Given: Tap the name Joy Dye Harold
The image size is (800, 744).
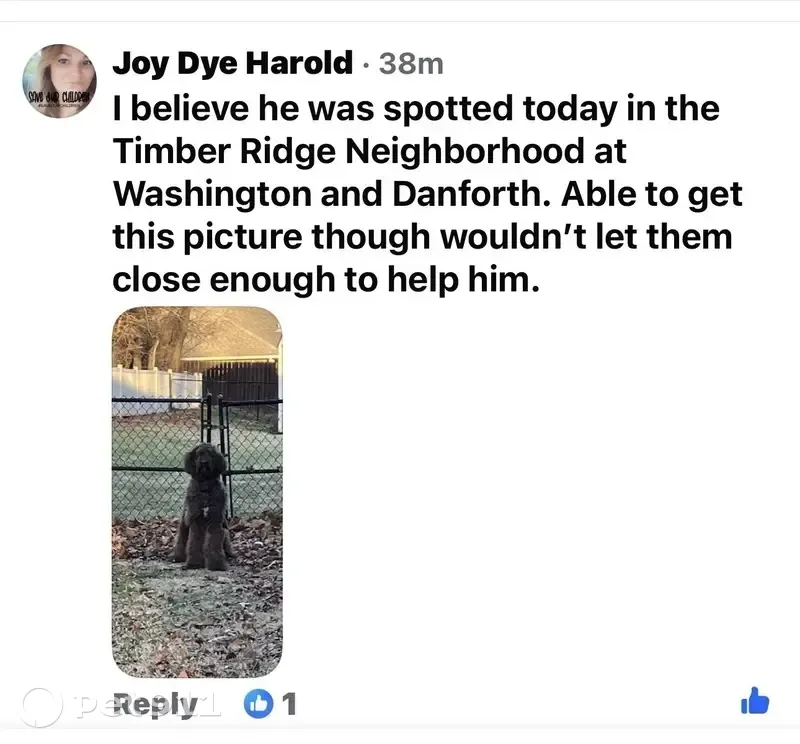Looking at the screenshot, I should [233, 63].
